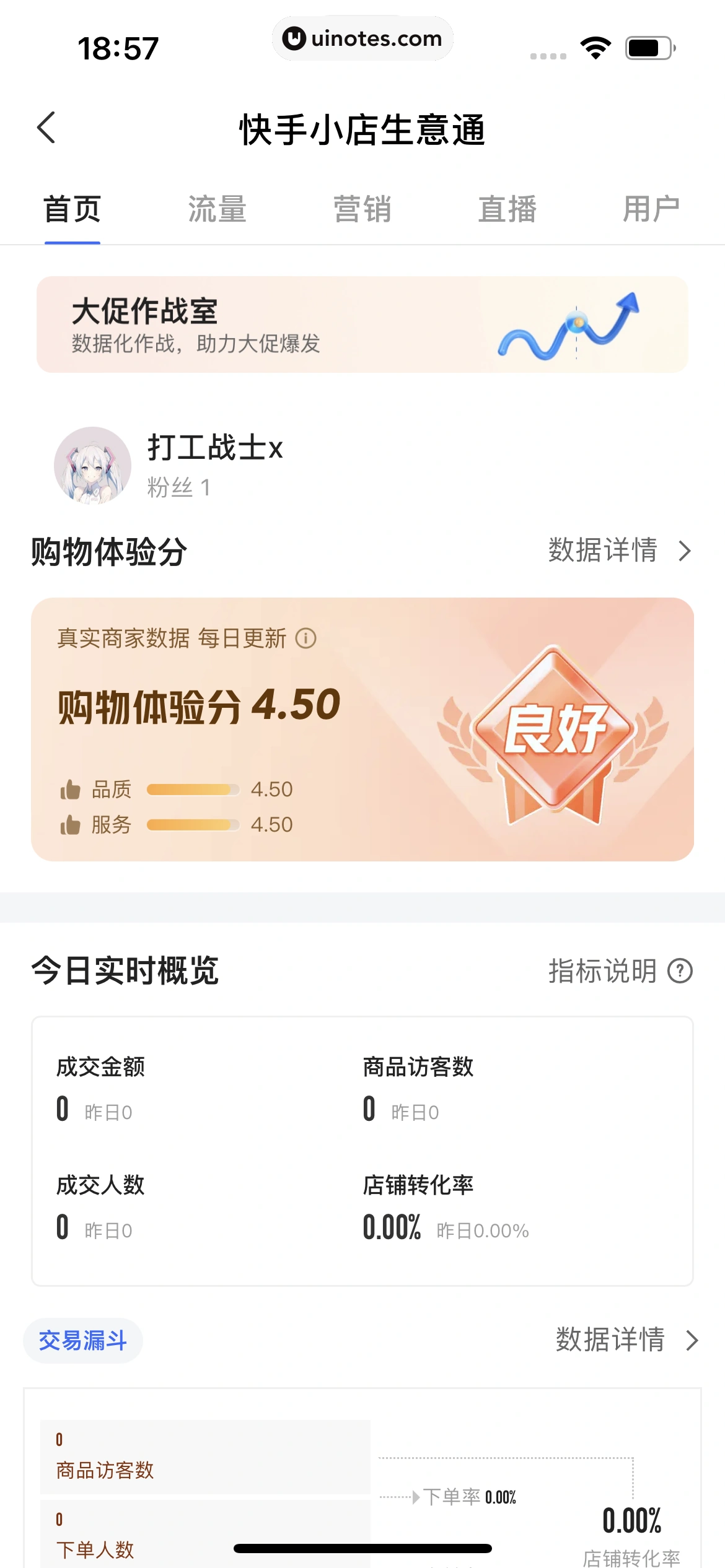The height and width of the screenshot is (1568, 725).
Task: Go back using the top-left arrow
Action: pos(46,128)
